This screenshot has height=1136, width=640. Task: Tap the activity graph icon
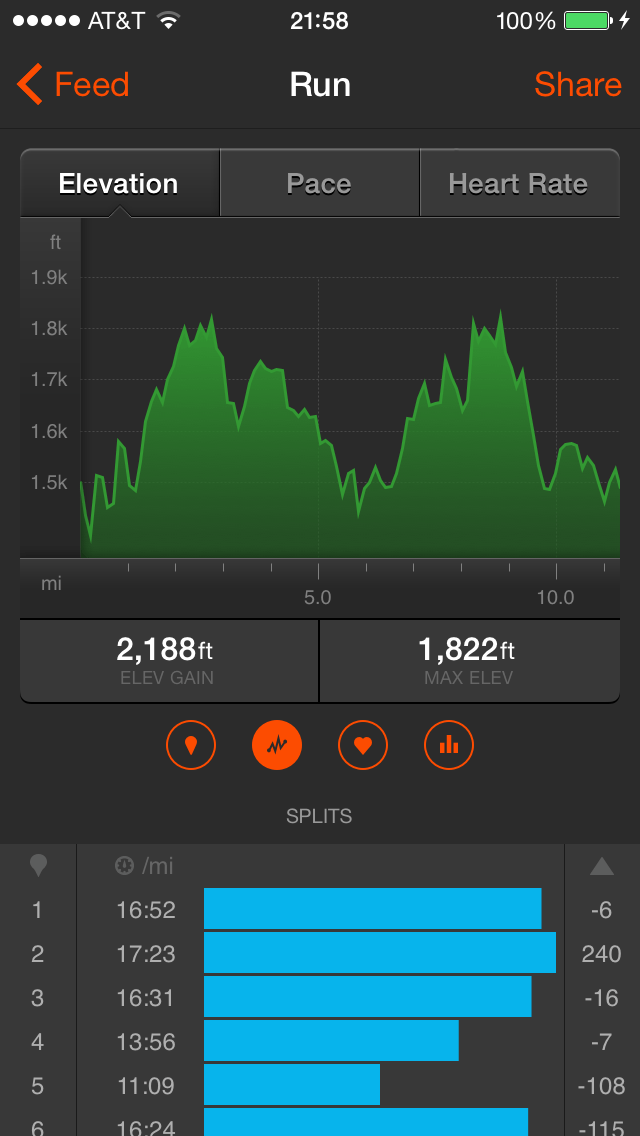(x=277, y=745)
